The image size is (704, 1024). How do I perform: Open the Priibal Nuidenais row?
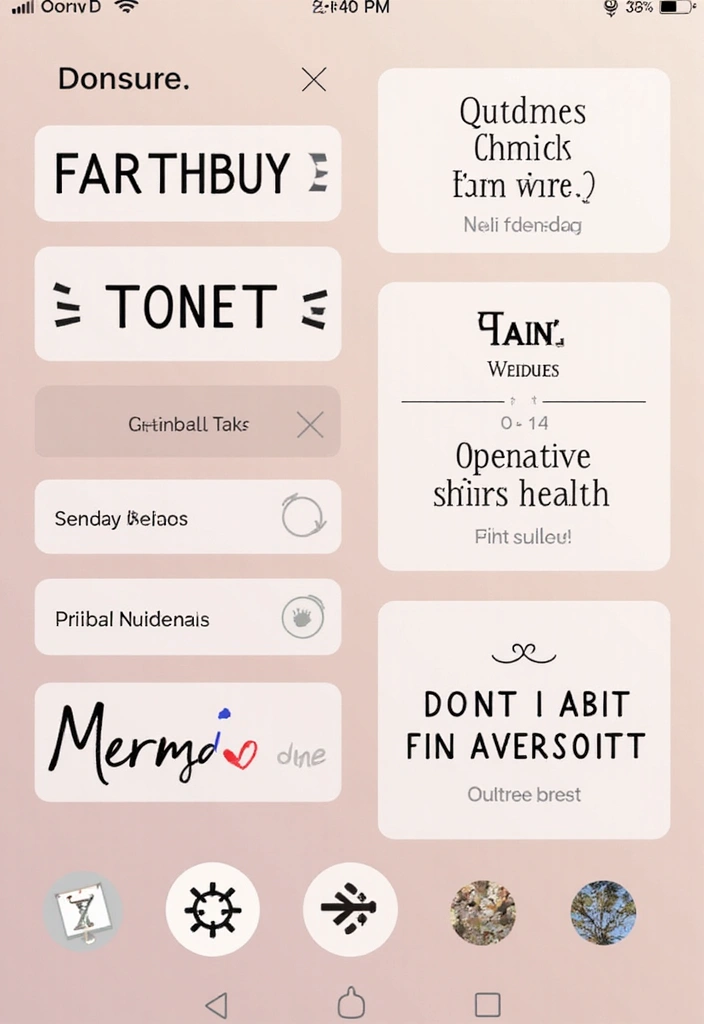click(x=187, y=619)
